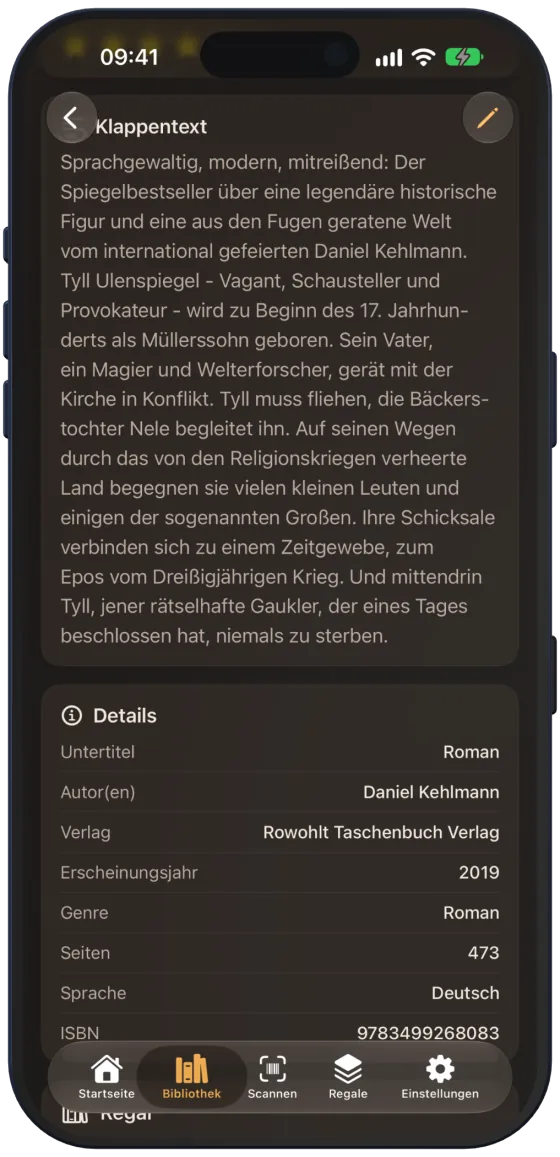Open the Einstellungen tab
Image resolution: width=560 pixels, height=1157 pixels.
pos(440,1077)
